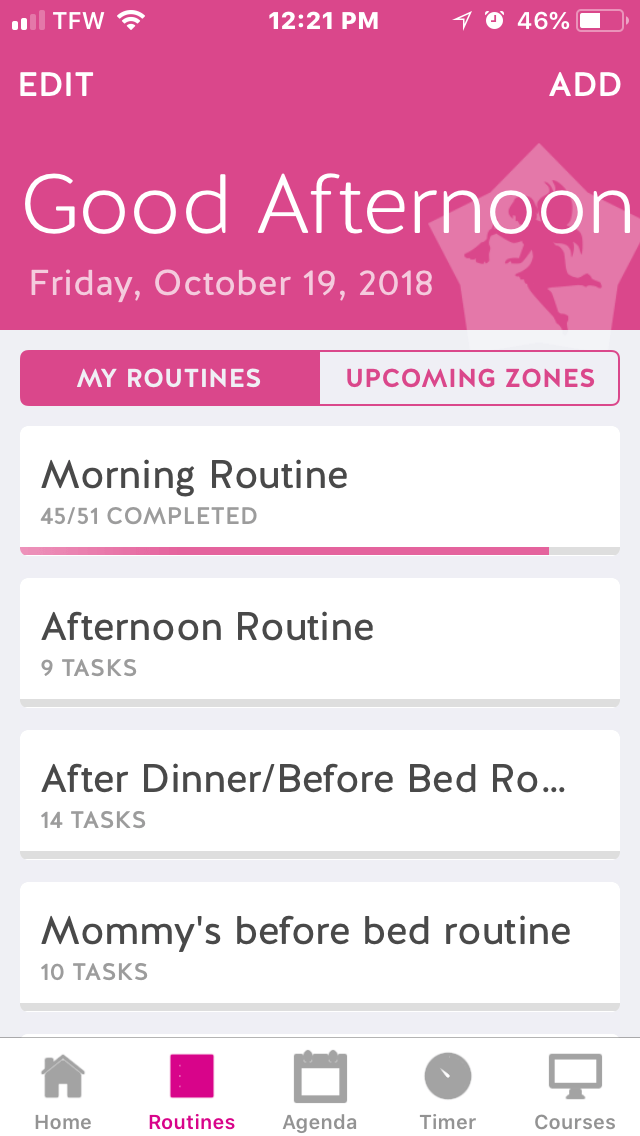Select the My Routines segment
The height and width of the screenshot is (1136, 640).
169,378
